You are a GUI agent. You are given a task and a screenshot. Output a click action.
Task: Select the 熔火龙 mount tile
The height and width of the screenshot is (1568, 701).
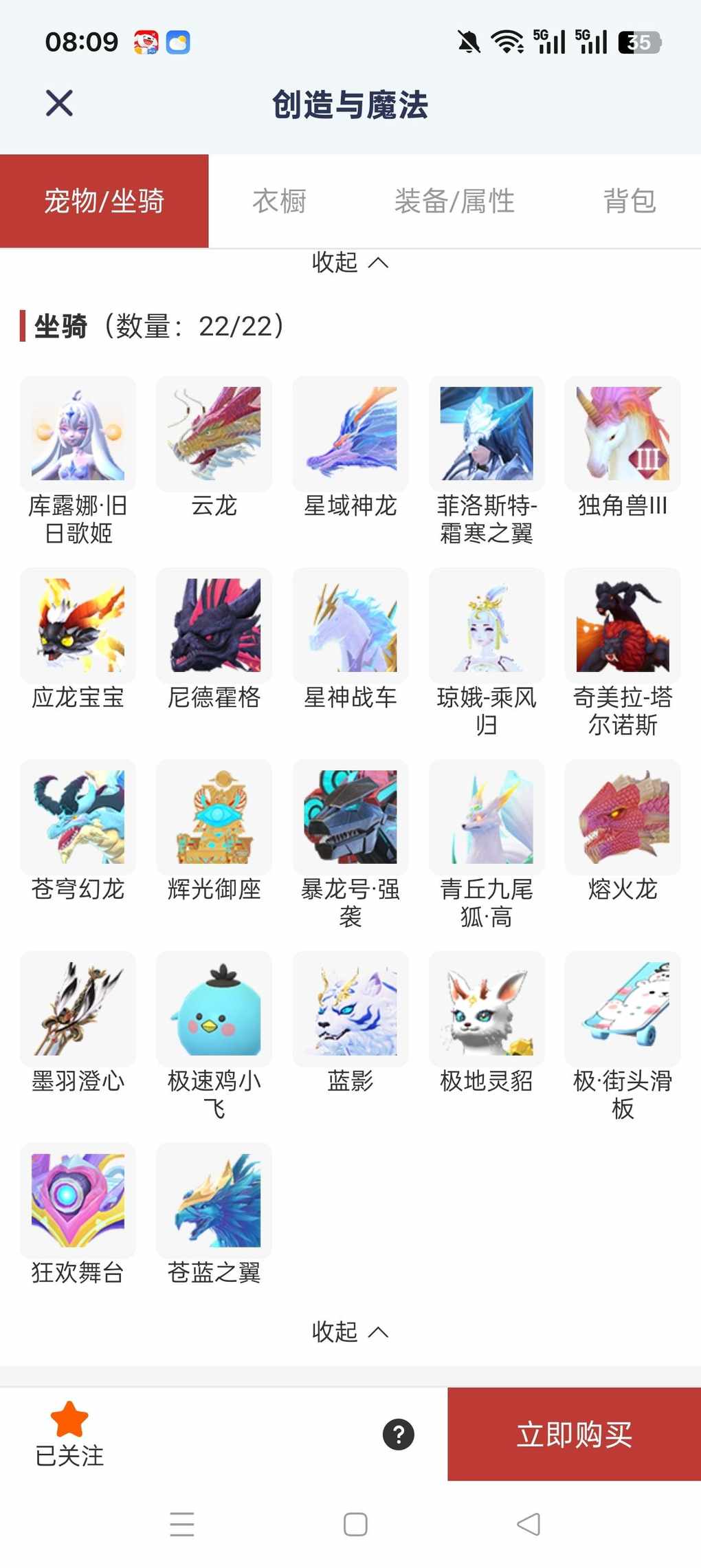click(x=622, y=818)
